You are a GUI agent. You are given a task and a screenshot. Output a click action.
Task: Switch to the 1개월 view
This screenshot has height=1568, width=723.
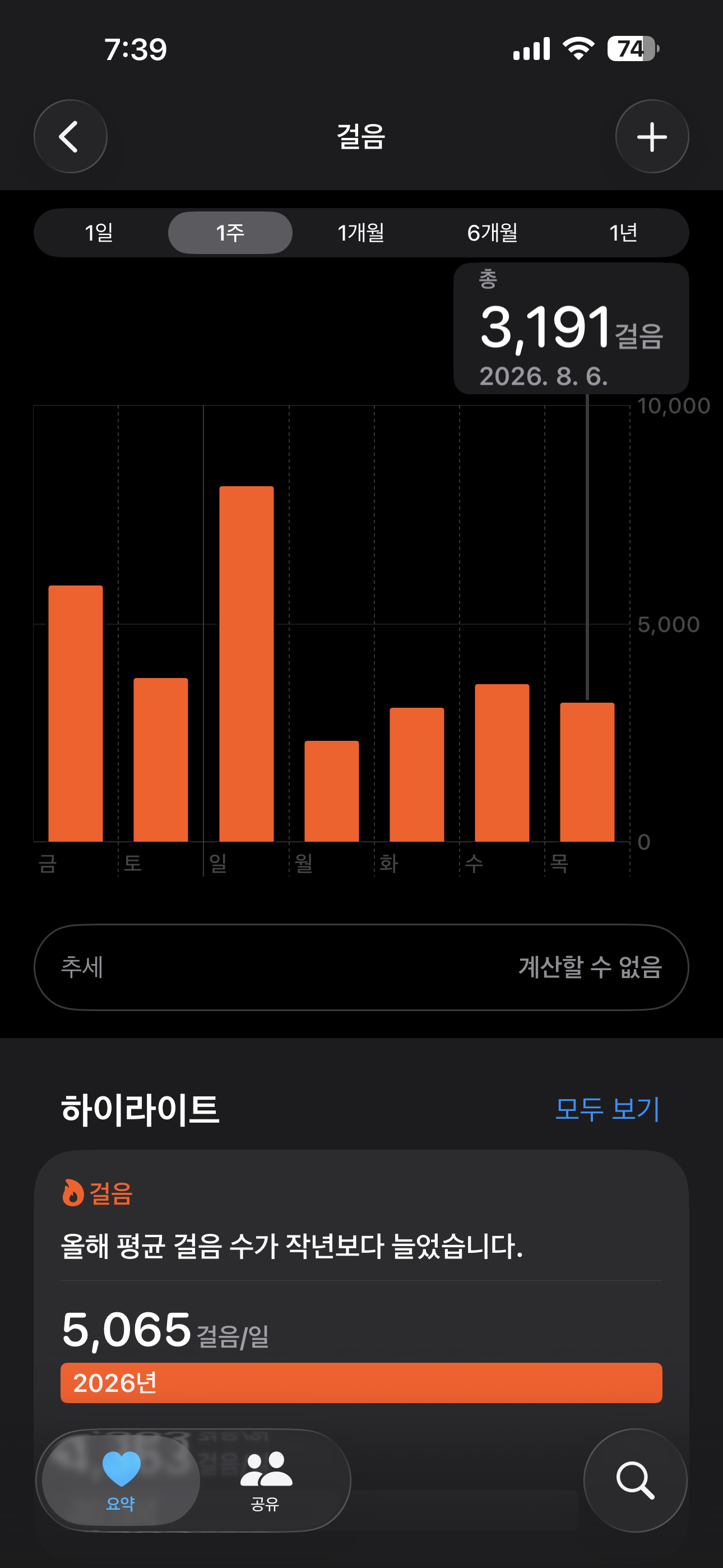(x=361, y=233)
